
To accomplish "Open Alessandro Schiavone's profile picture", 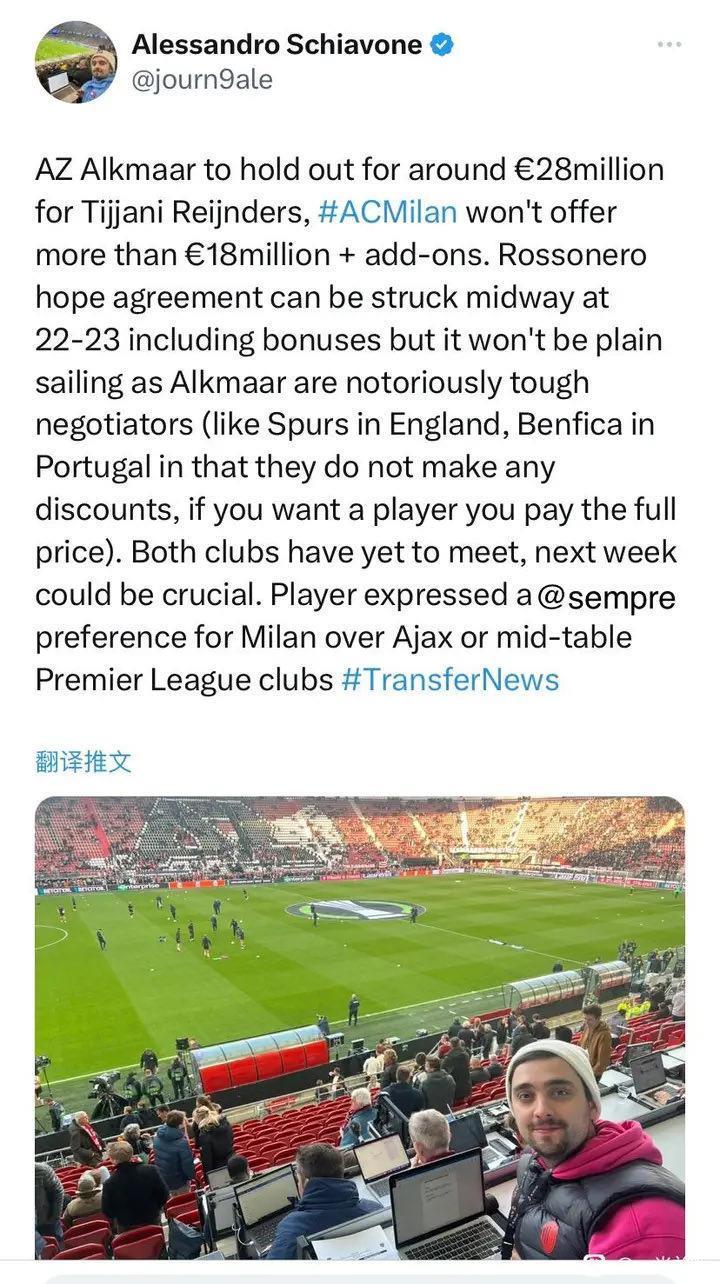I will (x=76, y=62).
